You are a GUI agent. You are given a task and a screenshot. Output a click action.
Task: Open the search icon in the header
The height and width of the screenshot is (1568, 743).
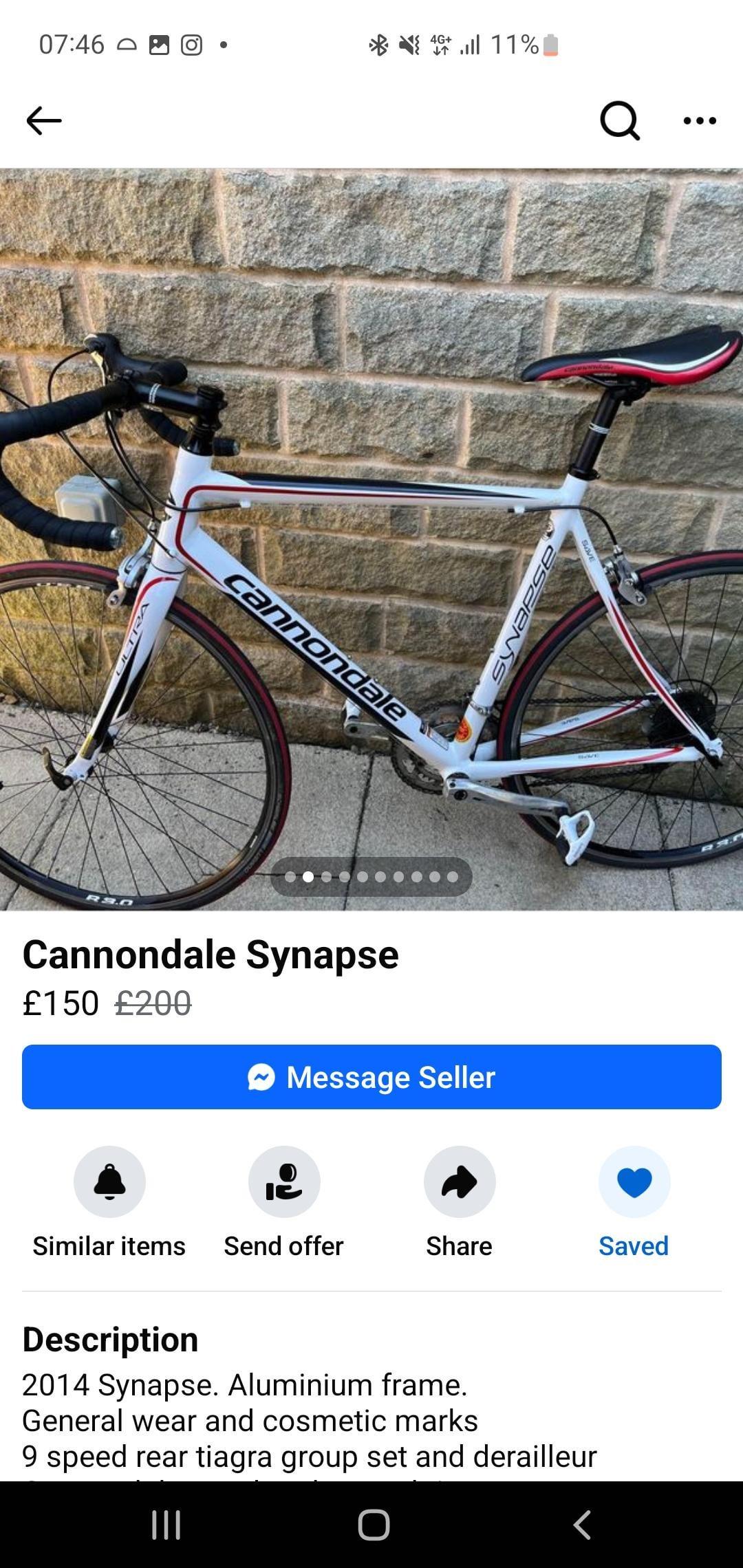pos(620,120)
